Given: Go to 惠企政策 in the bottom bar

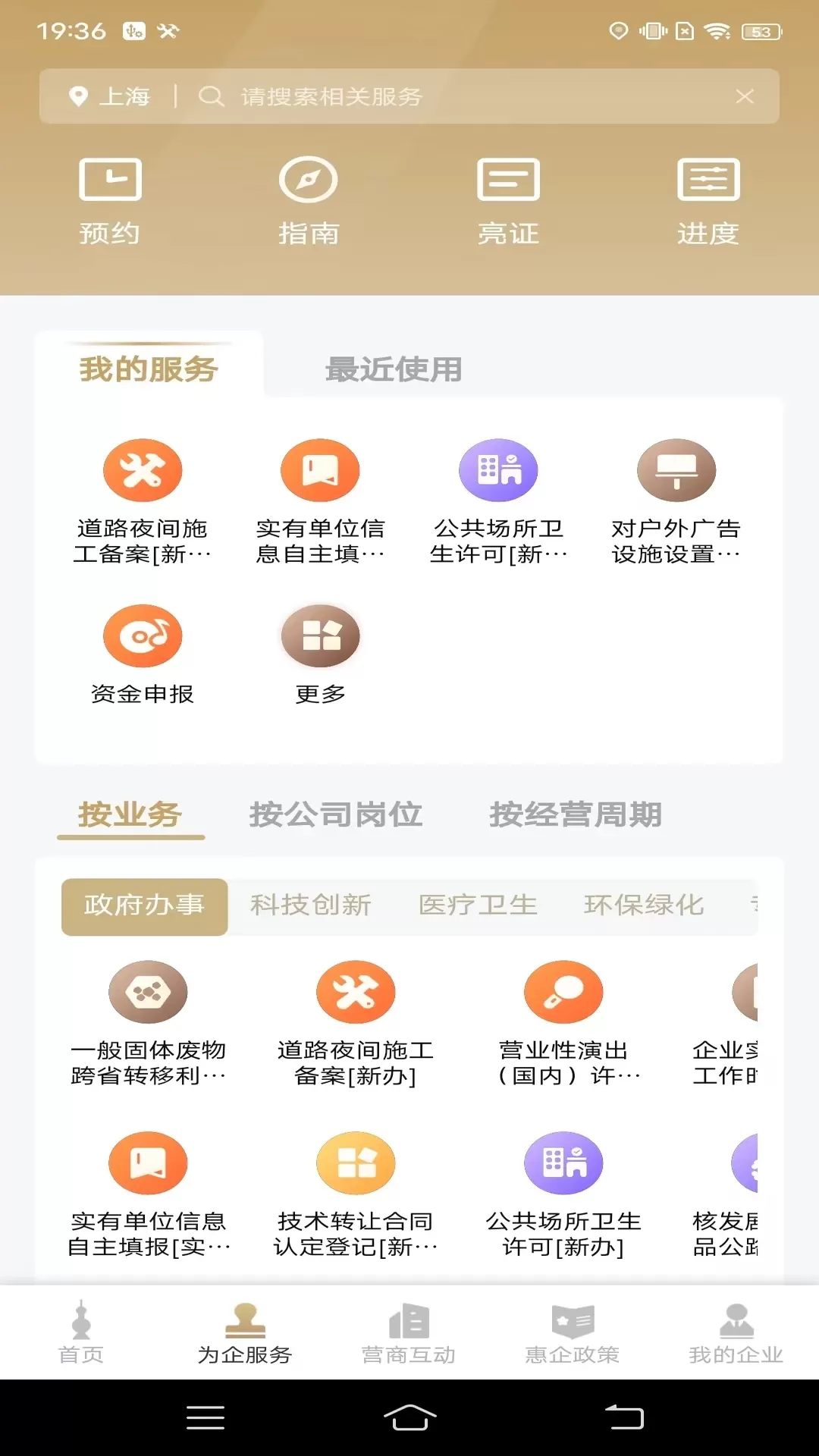Looking at the screenshot, I should click(x=573, y=1334).
